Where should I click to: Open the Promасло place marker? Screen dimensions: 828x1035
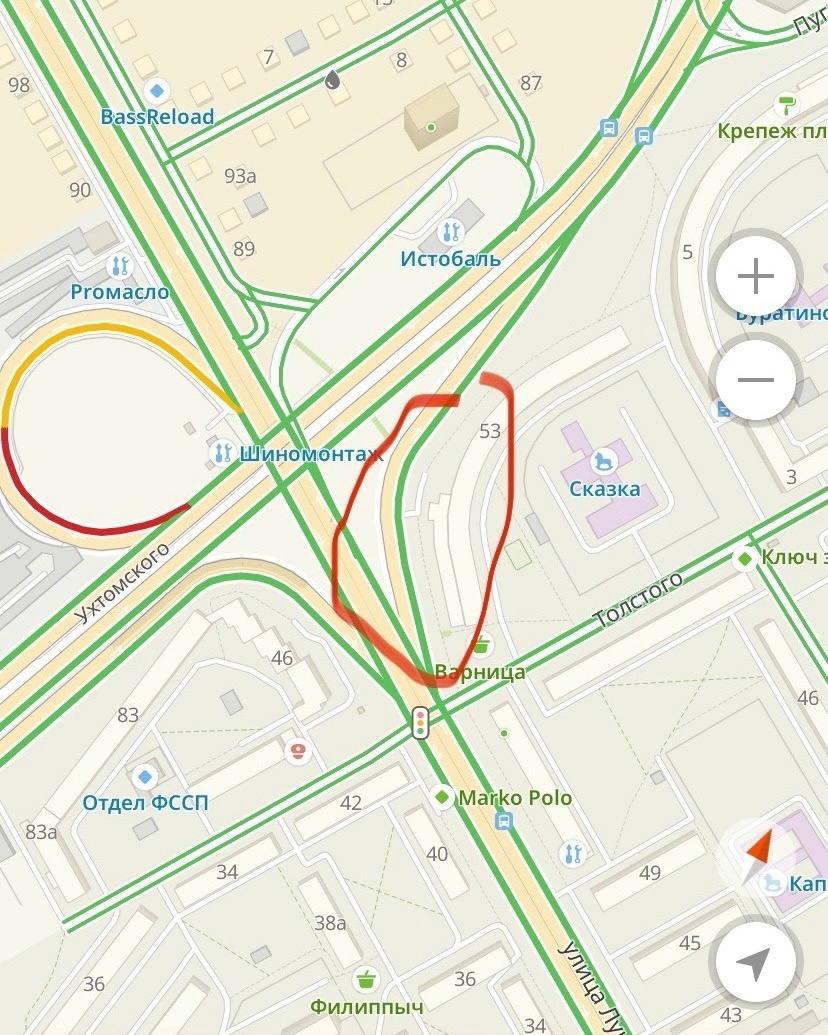click(121, 266)
